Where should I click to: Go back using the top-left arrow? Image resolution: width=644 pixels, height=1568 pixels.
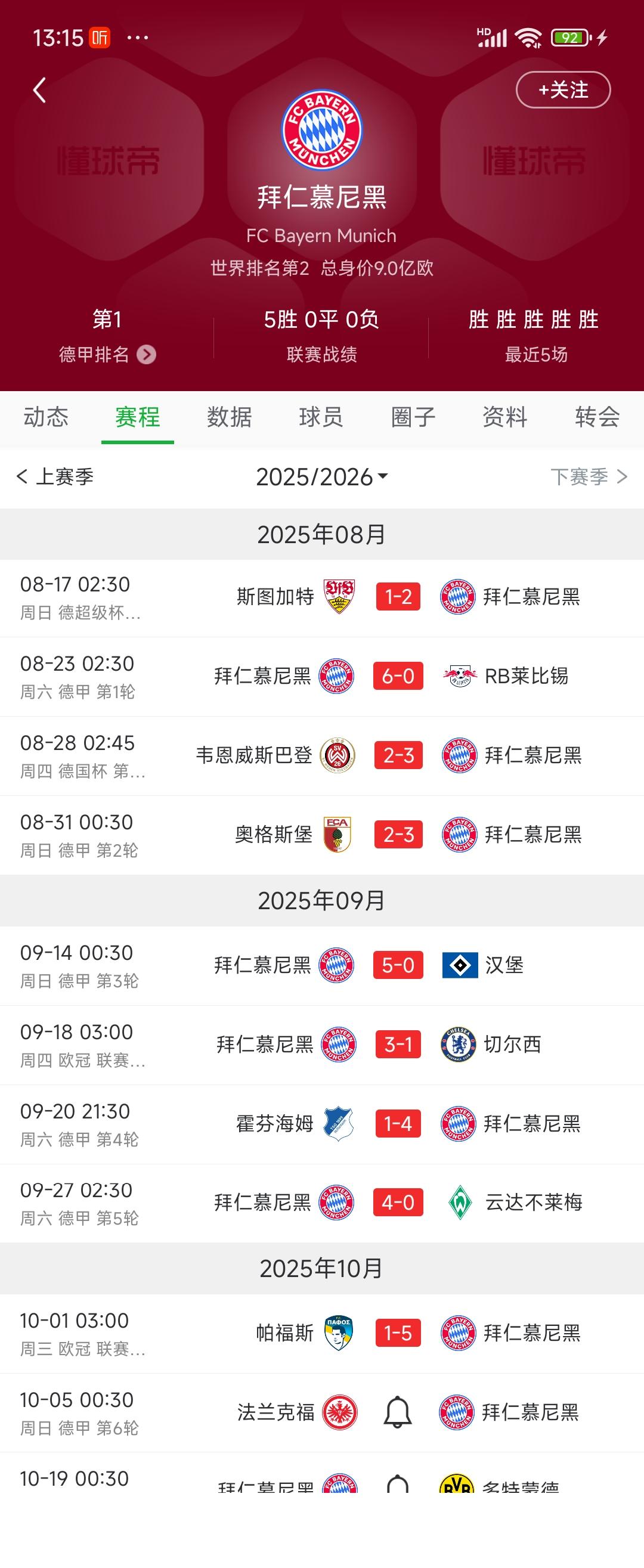pos(39,90)
